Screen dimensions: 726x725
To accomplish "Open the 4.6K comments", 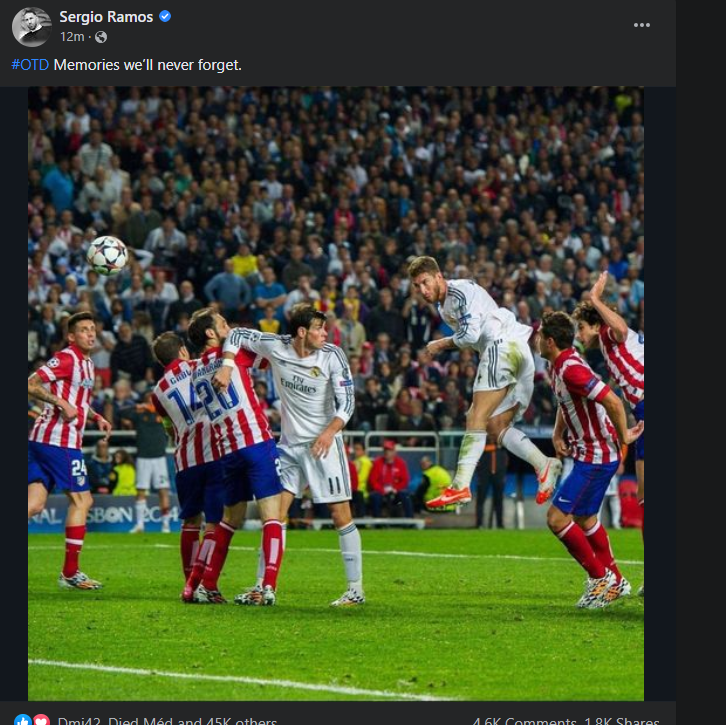I will click(524, 720).
